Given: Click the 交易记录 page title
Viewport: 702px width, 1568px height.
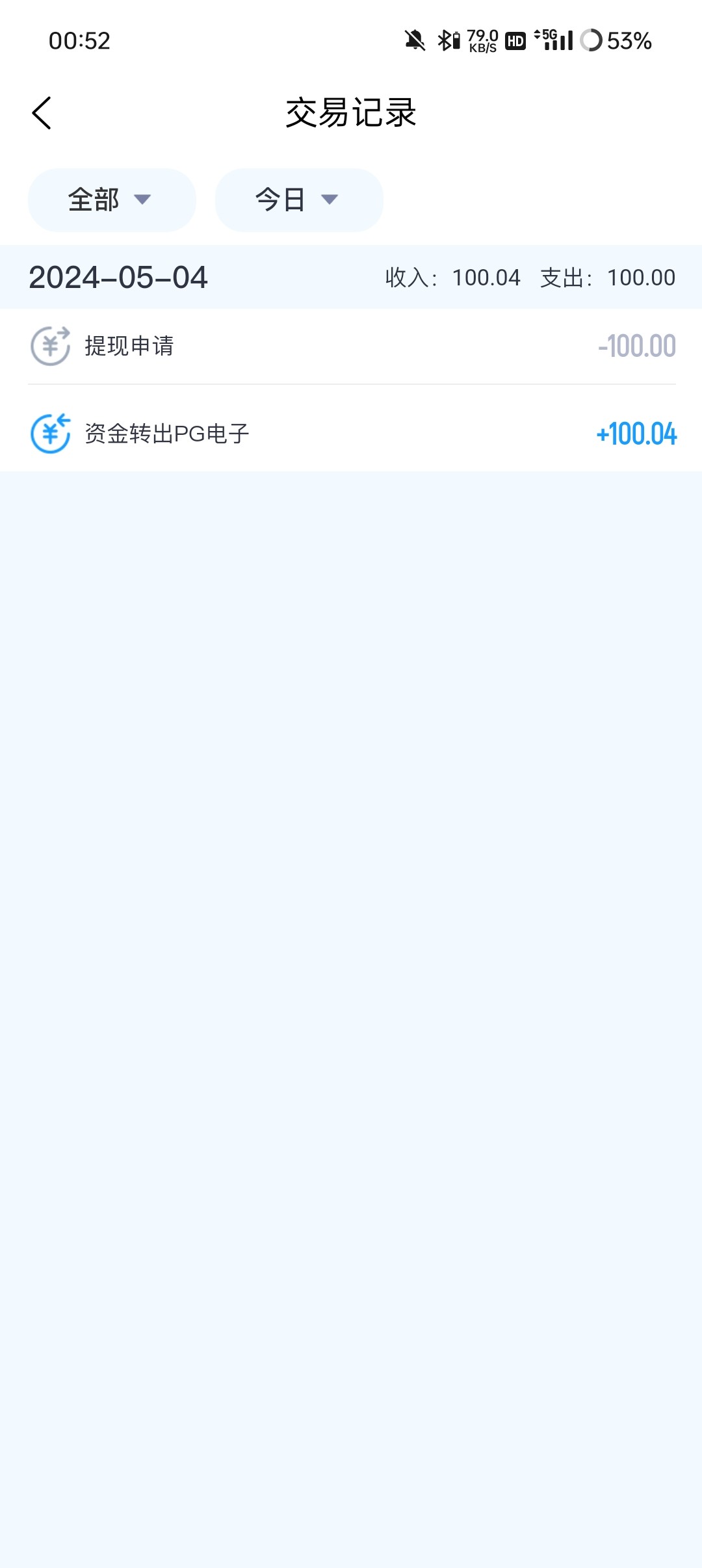Looking at the screenshot, I should tap(351, 111).
